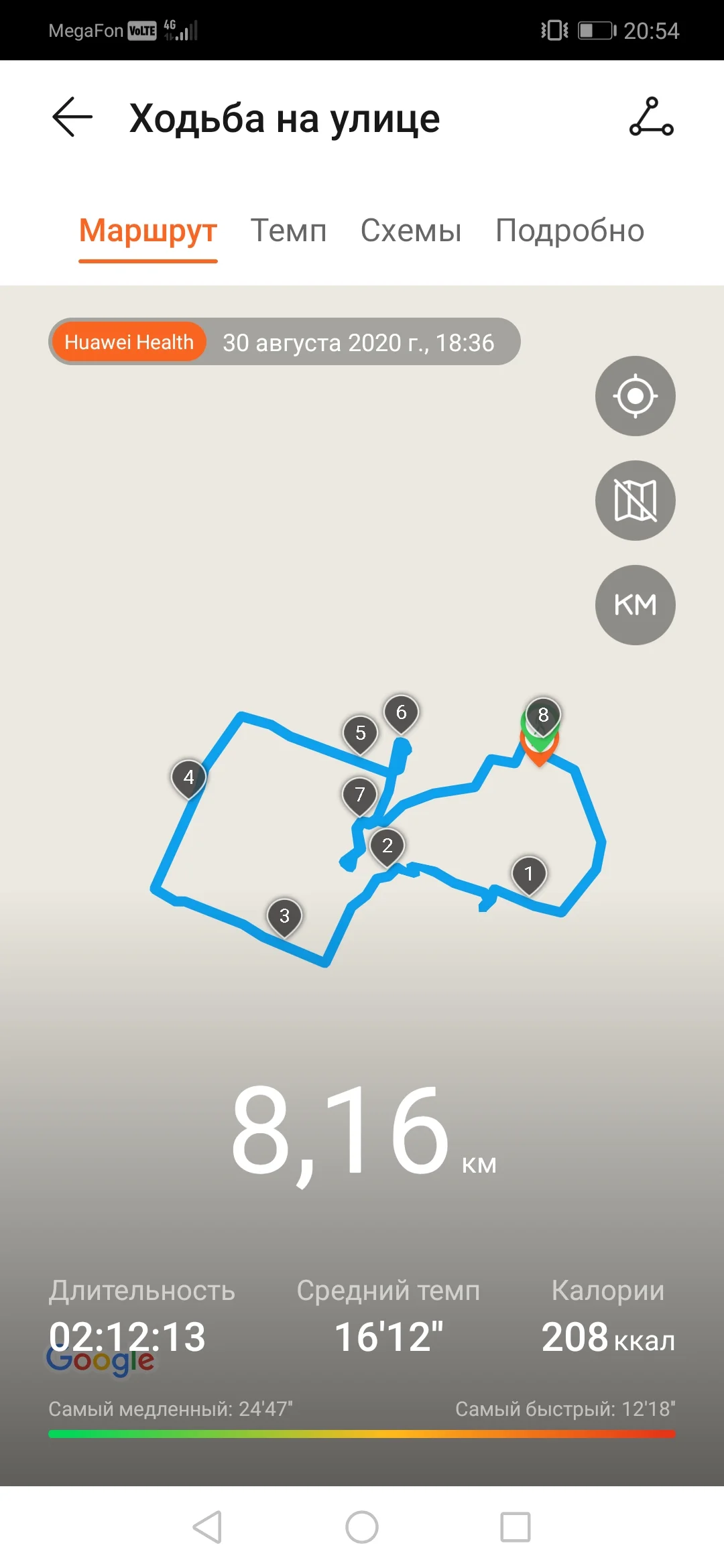Switch to the Темп tab
The height and width of the screenshot is (1568, 724).
288,231
